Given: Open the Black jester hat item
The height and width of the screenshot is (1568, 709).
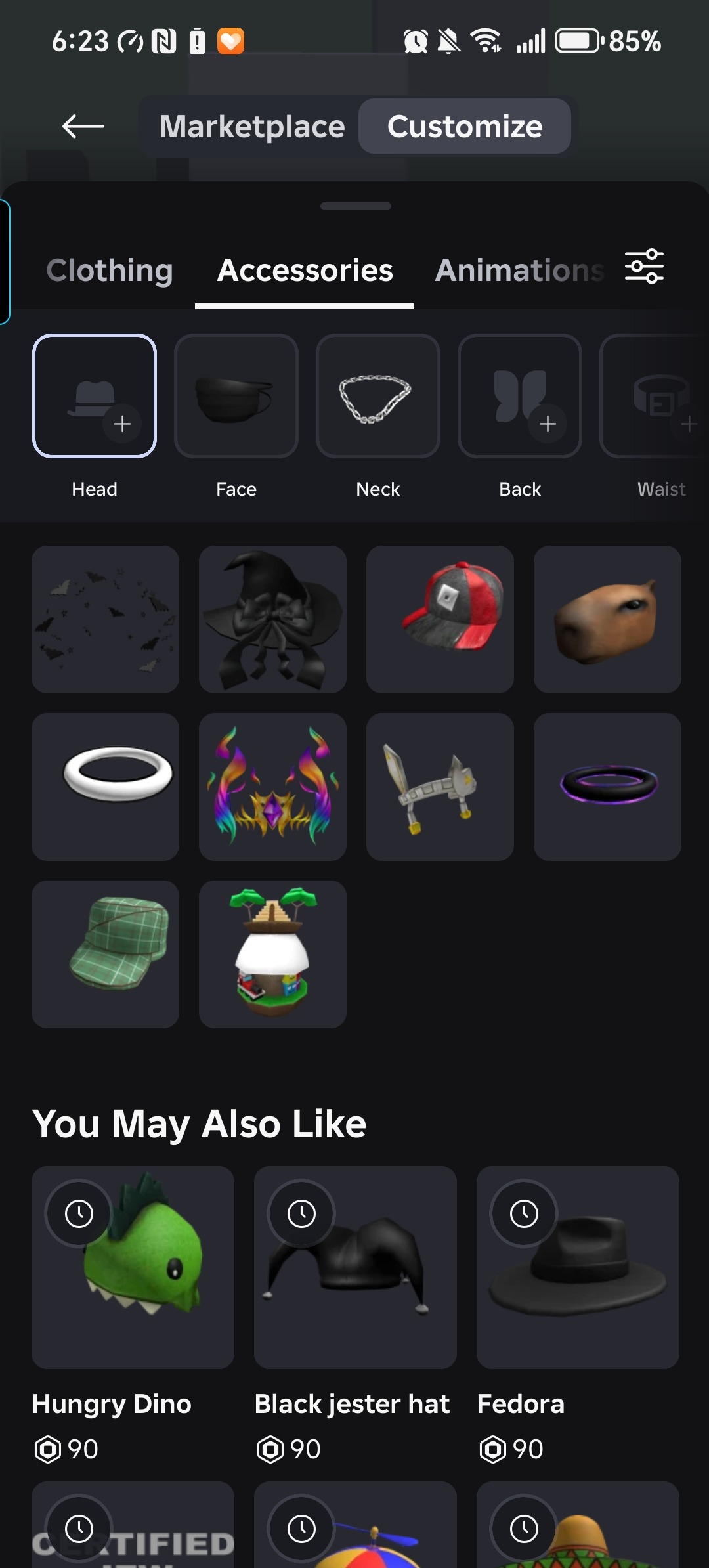Looking at the screenshot, I should [x=355, y=1267].
